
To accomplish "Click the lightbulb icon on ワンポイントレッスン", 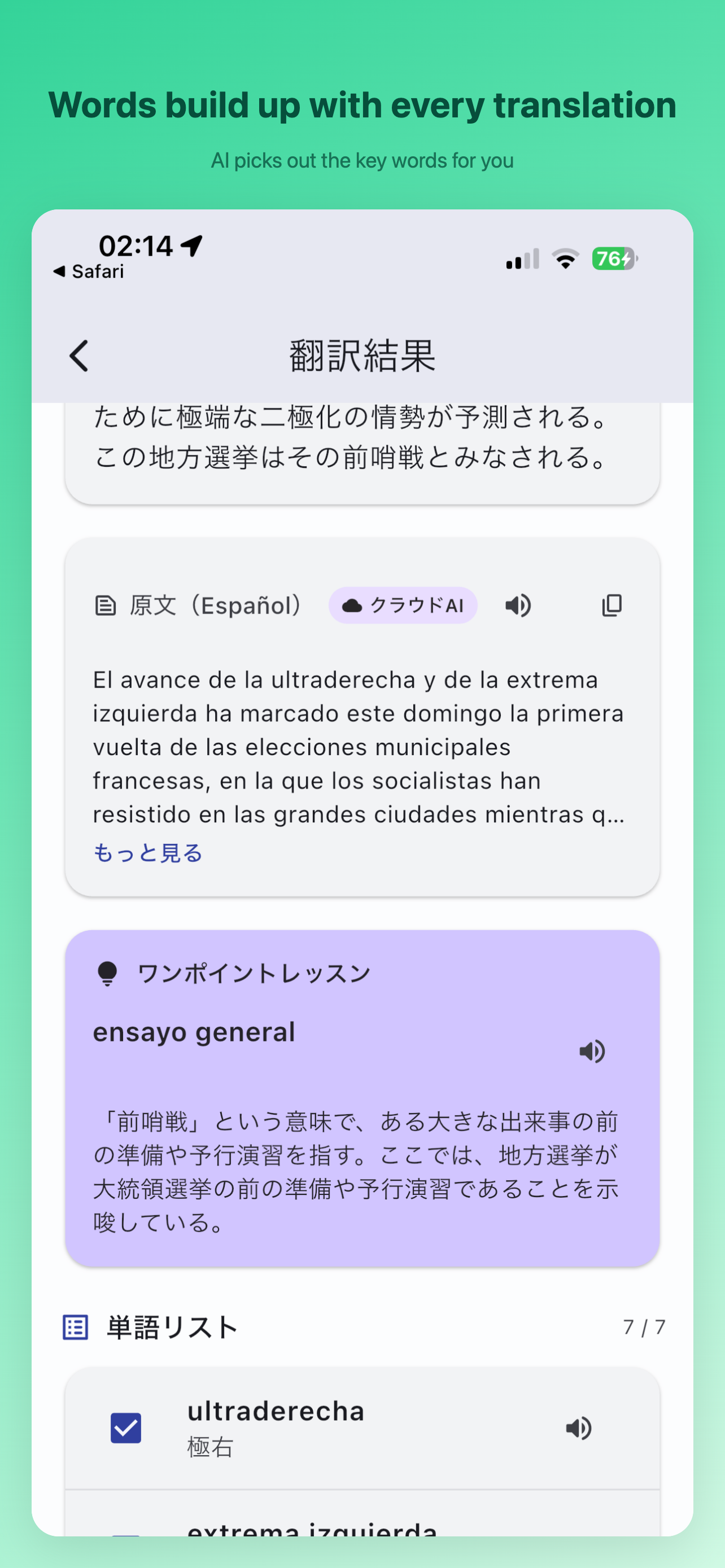I will tap(107, 971).
